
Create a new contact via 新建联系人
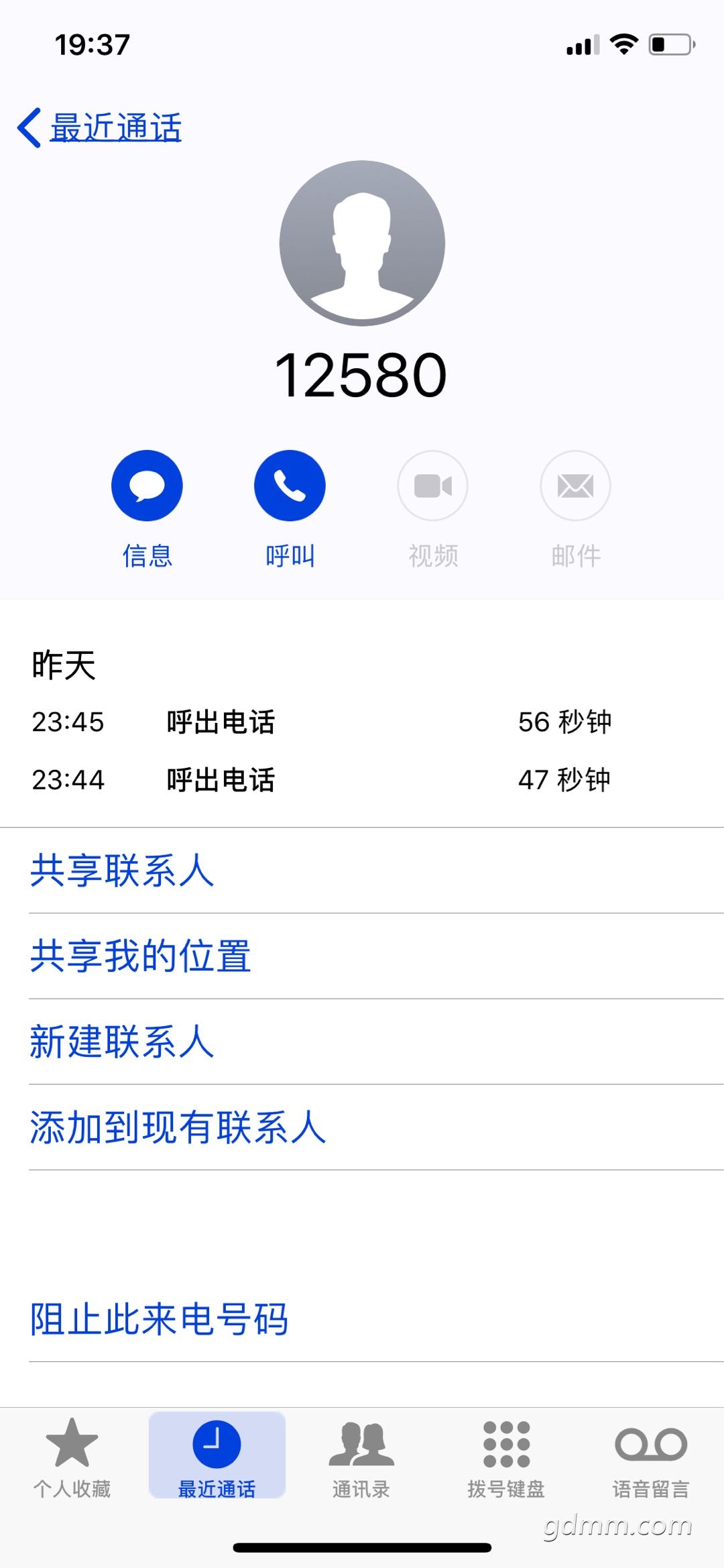122,1042
